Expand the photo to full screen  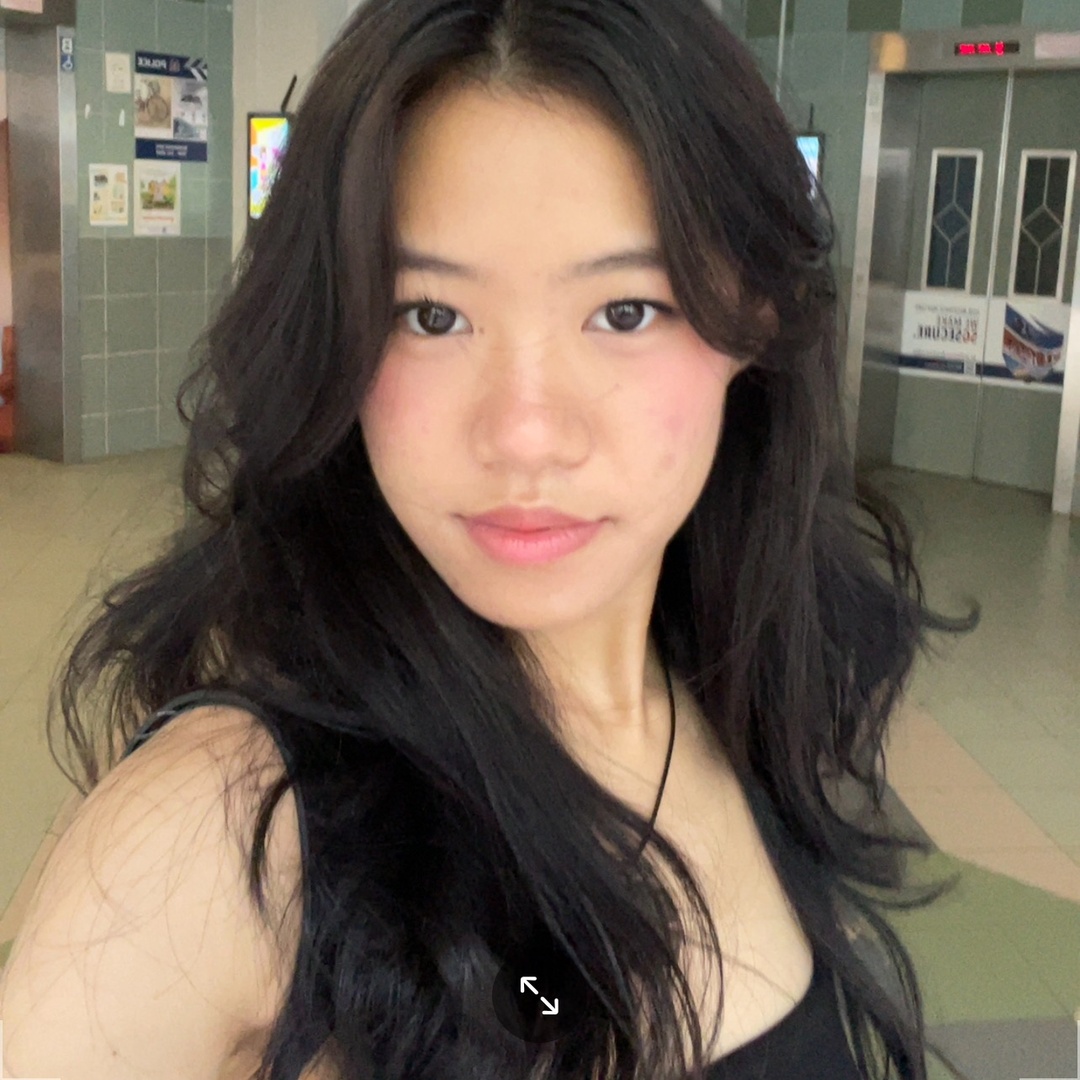tap(539, 995)
